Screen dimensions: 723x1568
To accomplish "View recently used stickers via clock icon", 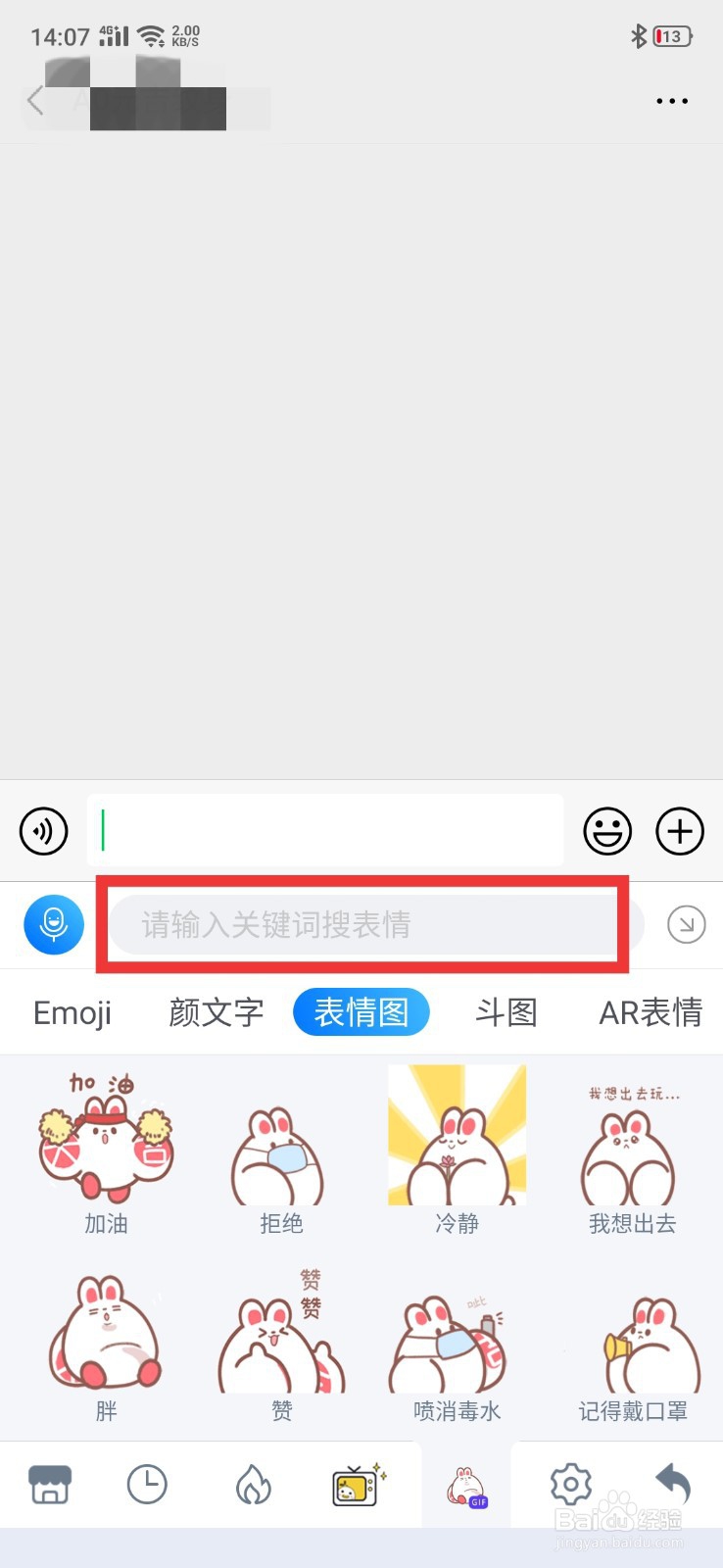I will pos(147,1485).
